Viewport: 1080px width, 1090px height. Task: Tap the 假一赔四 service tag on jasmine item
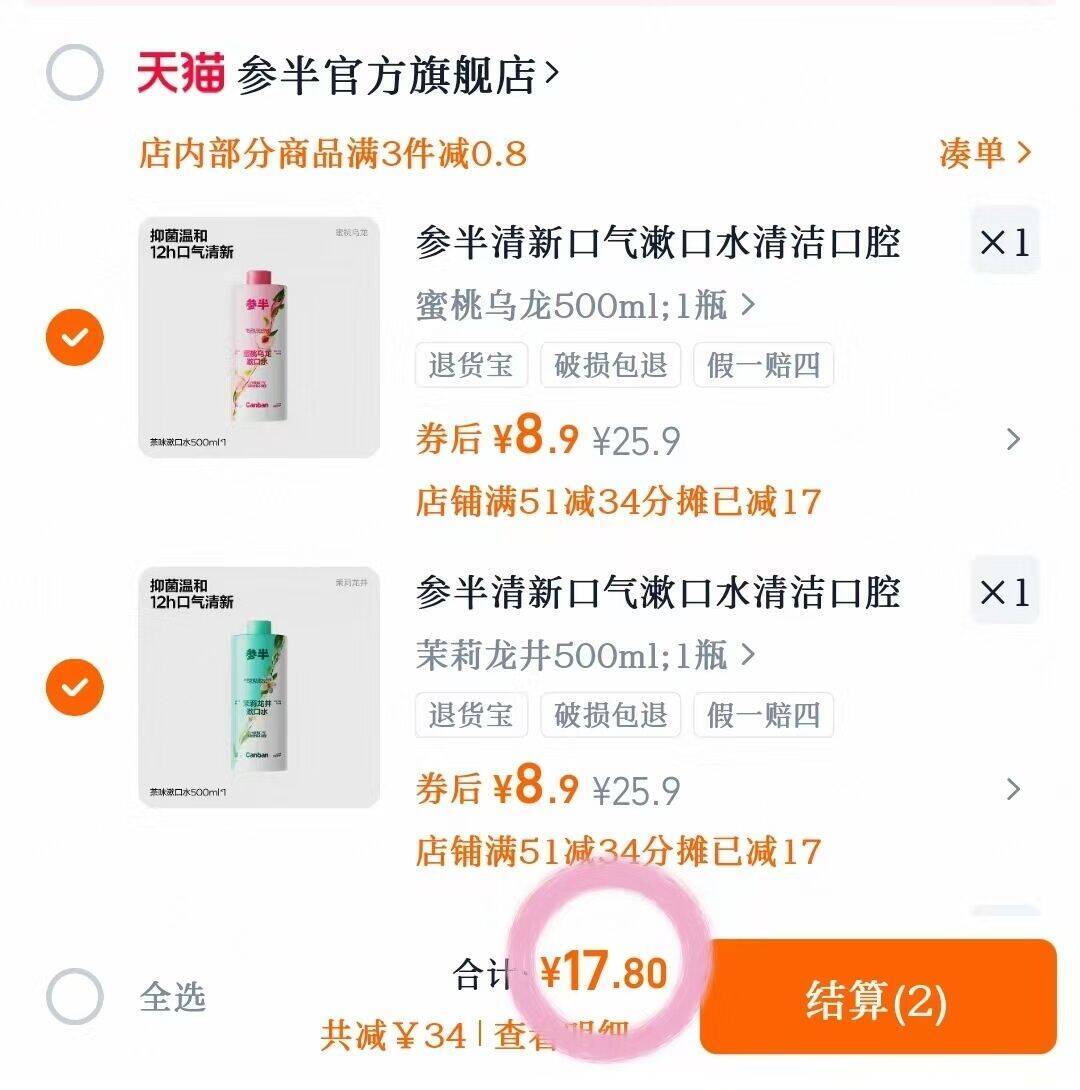pos(762,715)
